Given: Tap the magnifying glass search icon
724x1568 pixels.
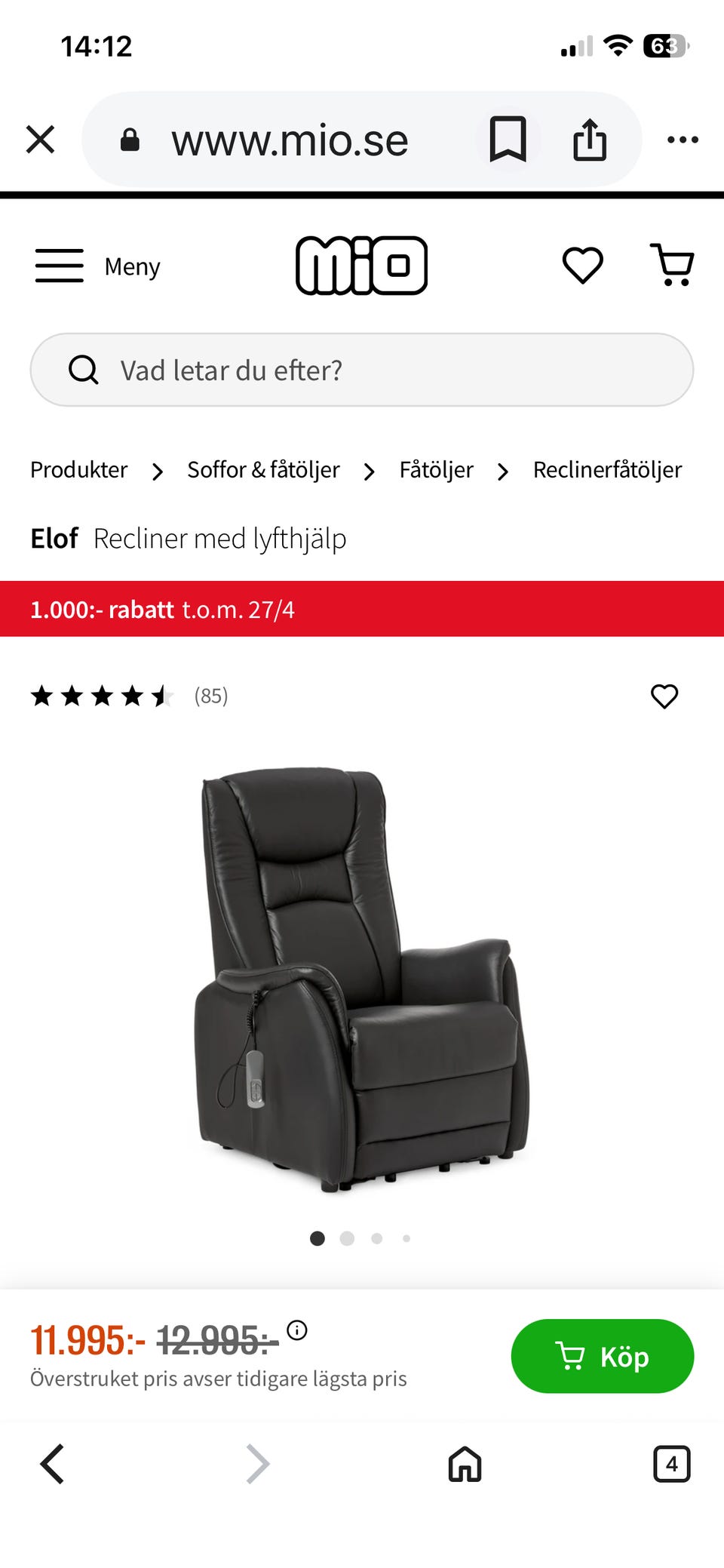Looking at the screenshot, I should tap(83, 370).
